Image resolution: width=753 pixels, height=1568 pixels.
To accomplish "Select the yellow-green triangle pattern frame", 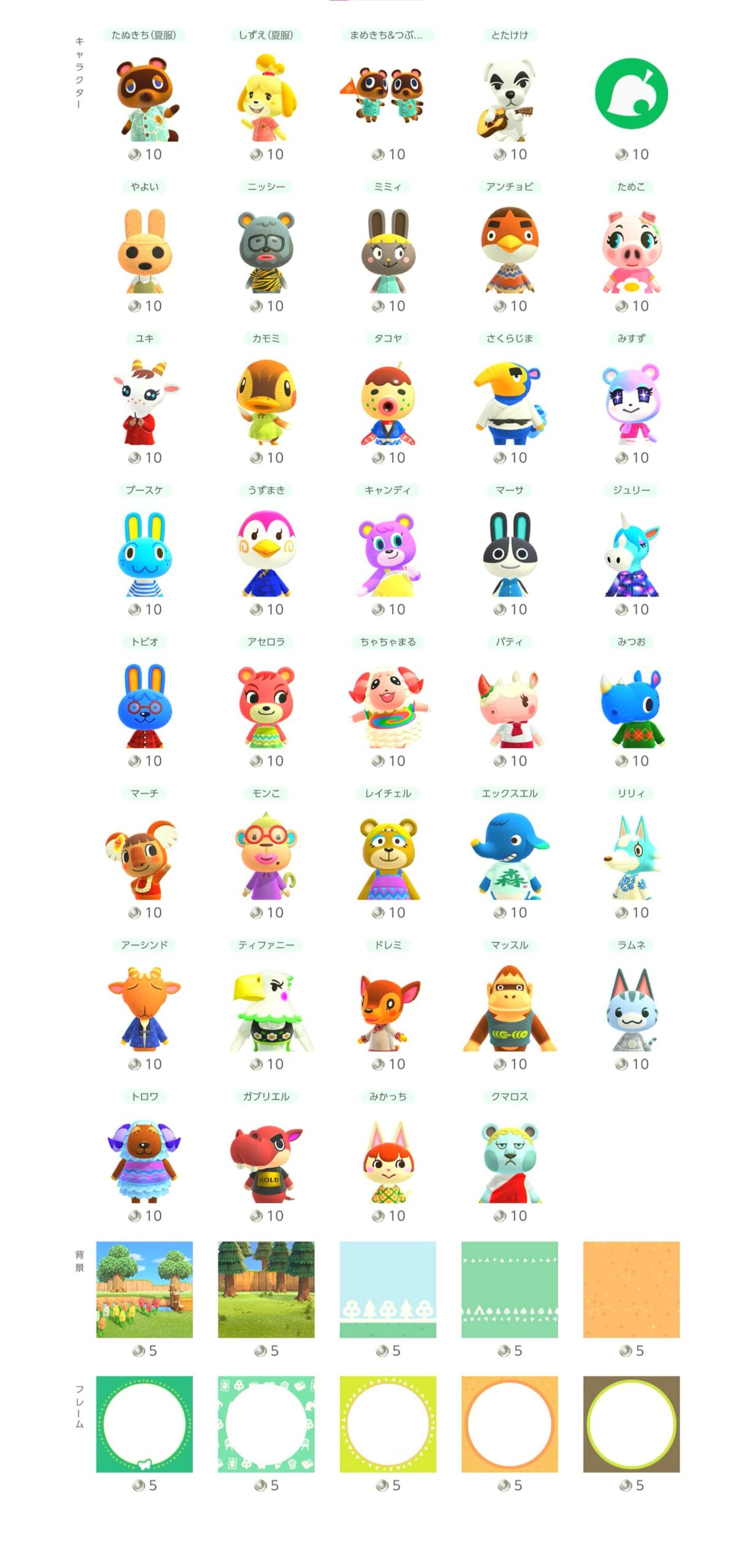I will coord(388,1423).
